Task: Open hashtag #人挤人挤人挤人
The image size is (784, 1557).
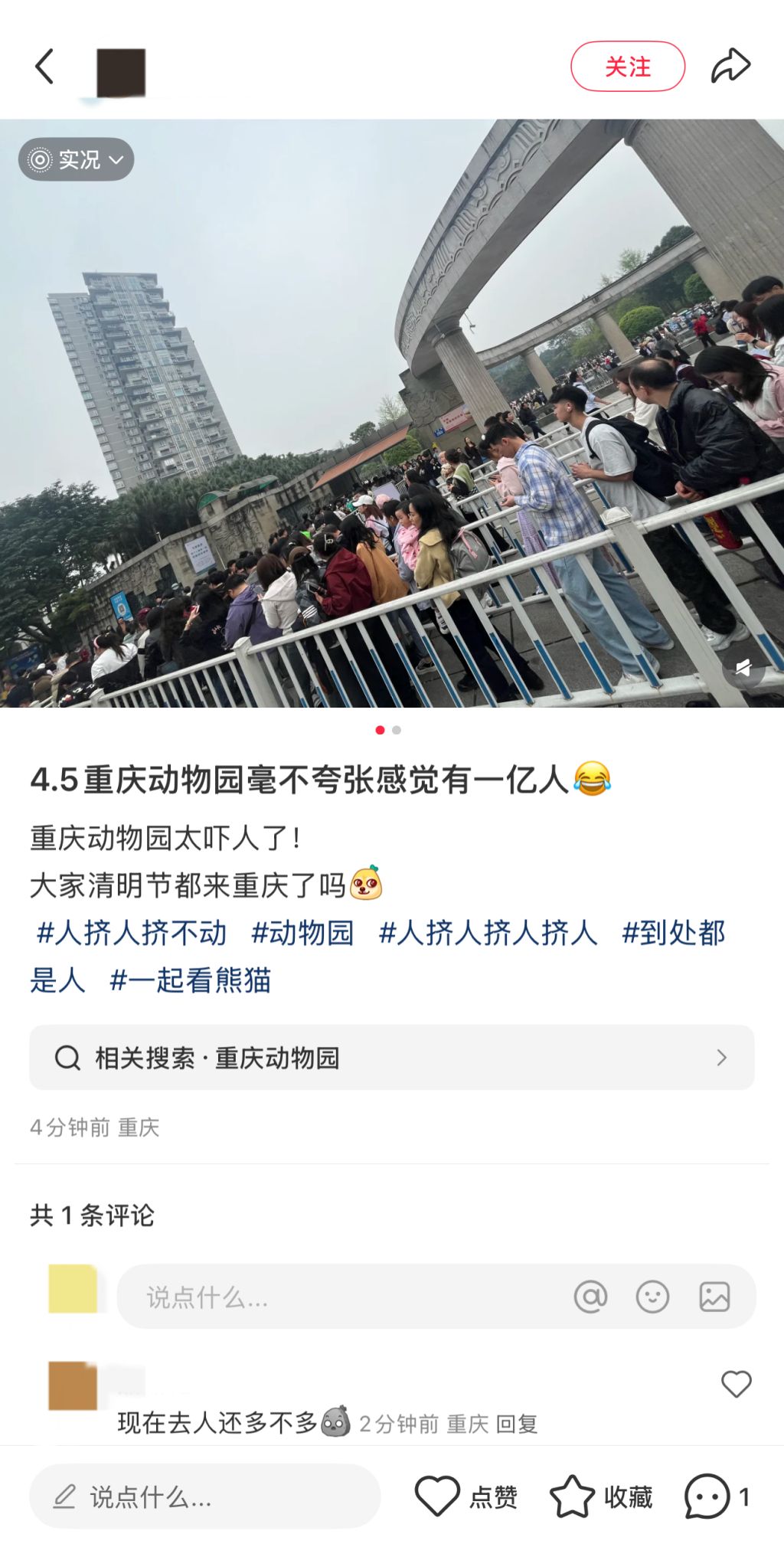Action: click(x=488, y=933)
